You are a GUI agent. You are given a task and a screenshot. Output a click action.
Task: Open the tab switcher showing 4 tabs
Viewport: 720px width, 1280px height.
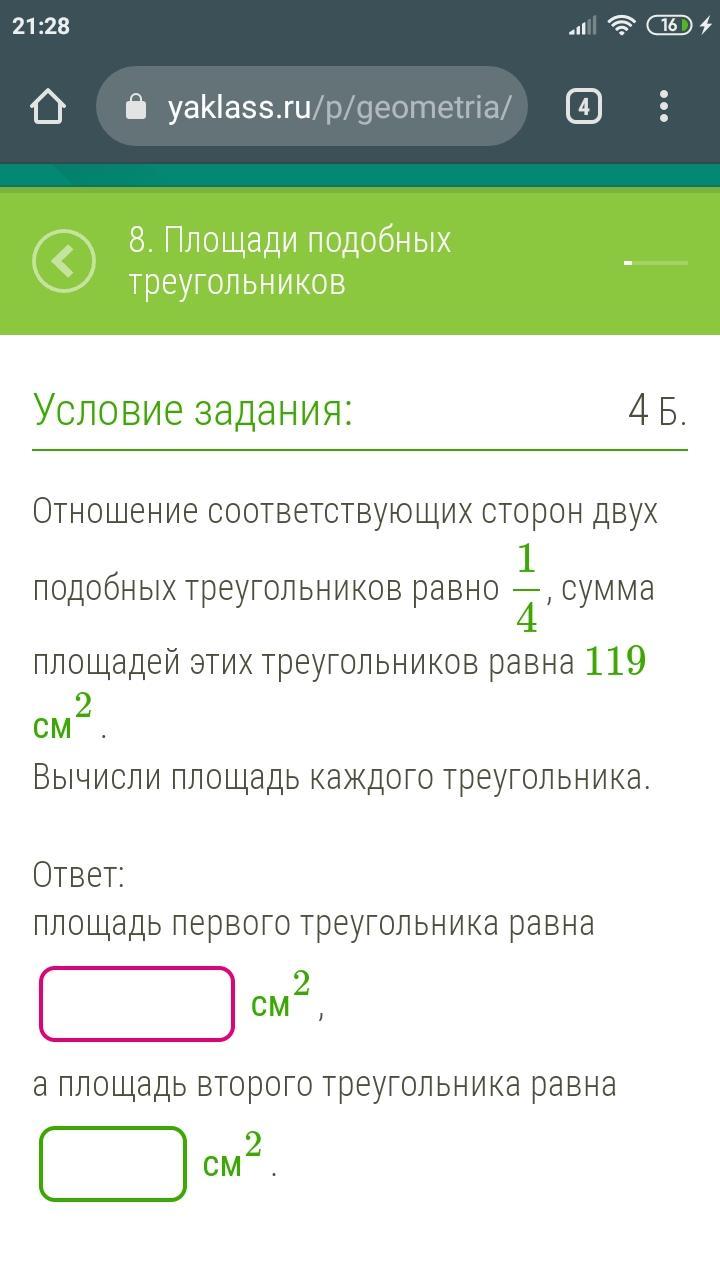pos(584,106)
